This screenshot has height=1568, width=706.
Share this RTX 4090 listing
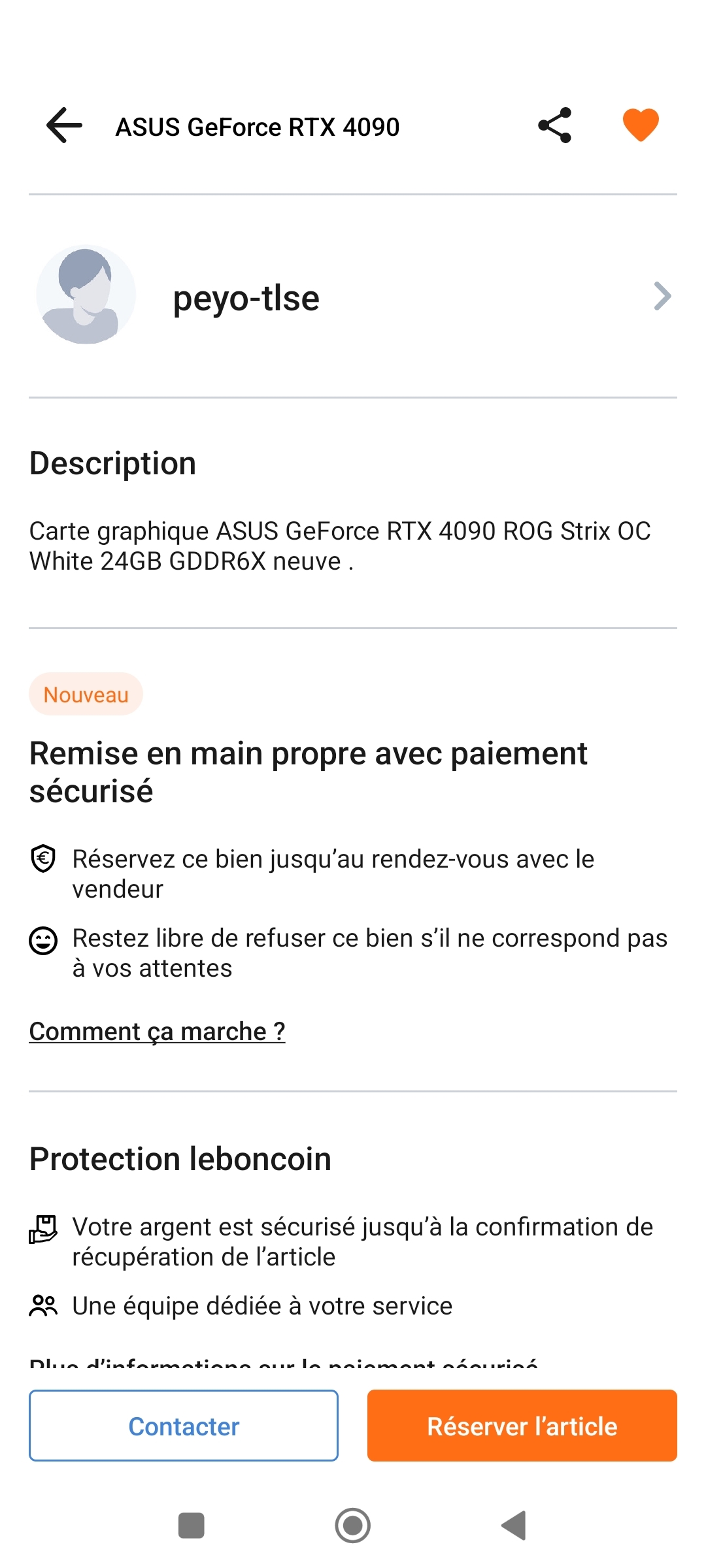click(x=554, y=125)
